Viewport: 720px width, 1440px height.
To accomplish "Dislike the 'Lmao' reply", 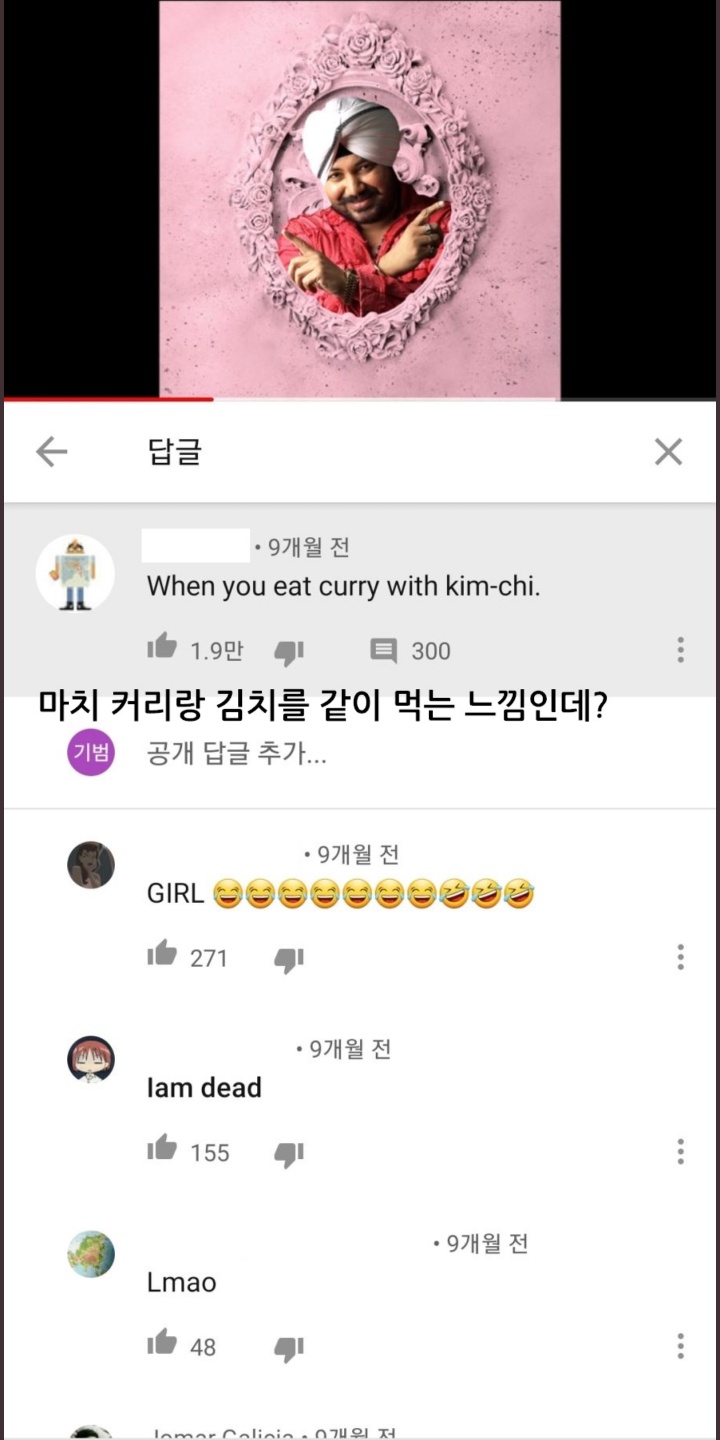I will (x=289, y=1349).
